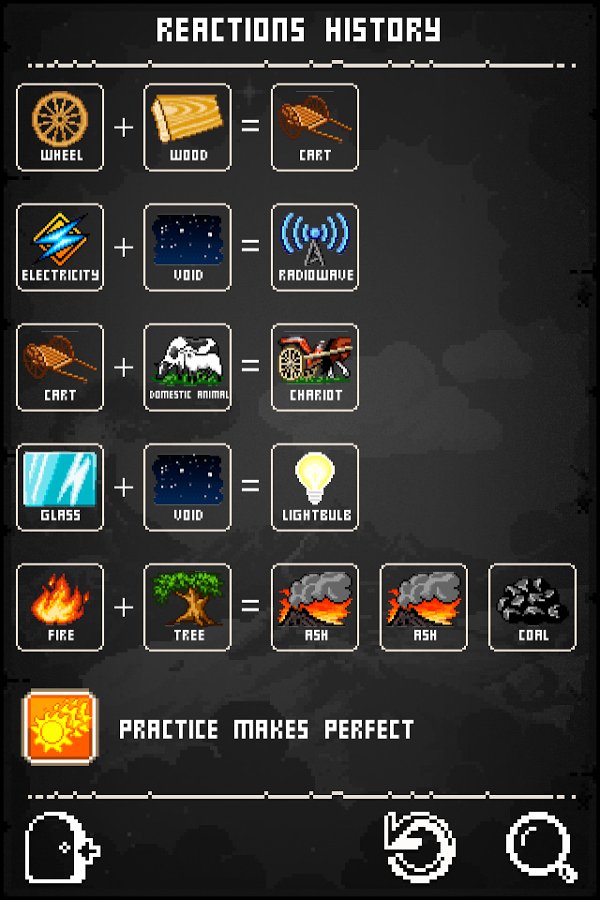Tap the Domestic Animal element tile
The width and height of the screenshot is (600, 900).
(188, 367)
